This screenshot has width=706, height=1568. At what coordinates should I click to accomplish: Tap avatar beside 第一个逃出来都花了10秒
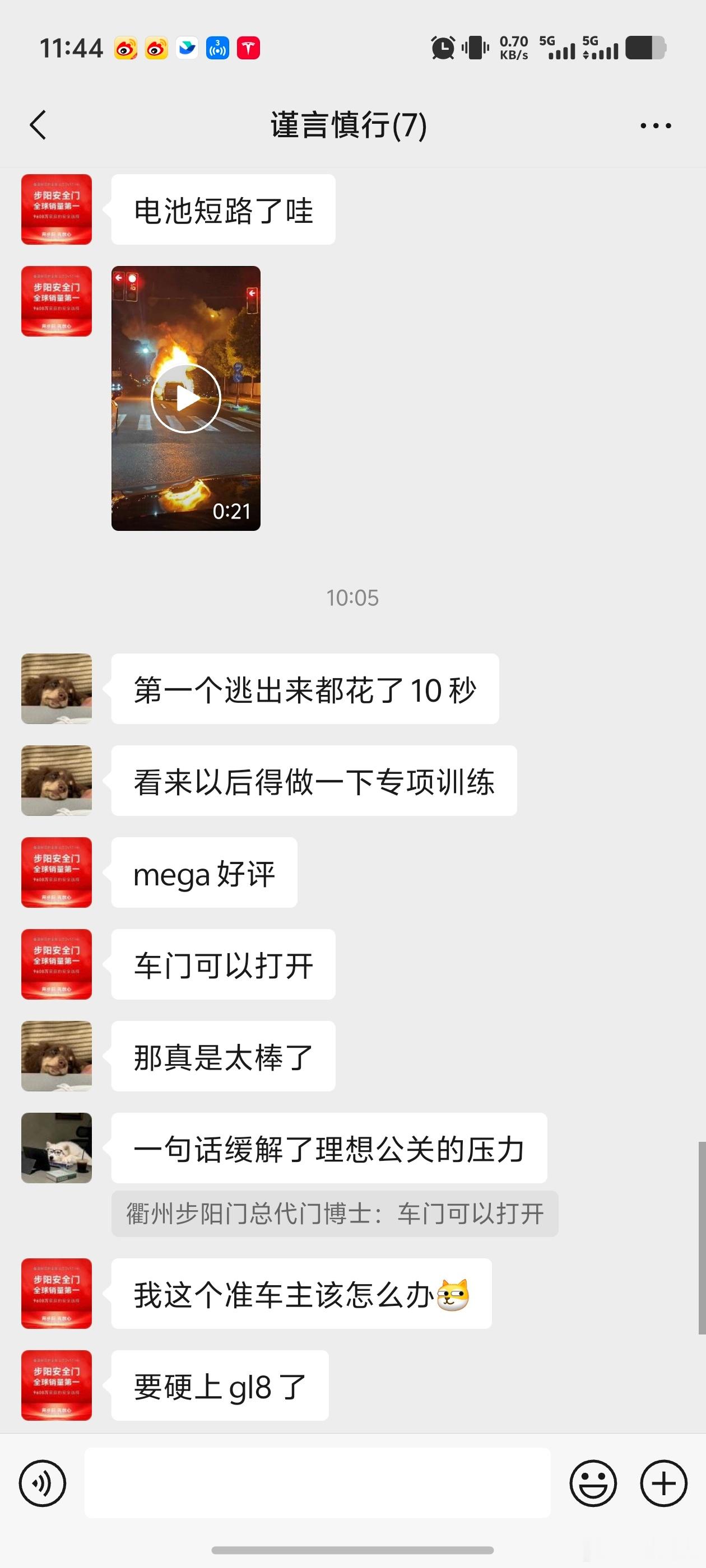57,689
